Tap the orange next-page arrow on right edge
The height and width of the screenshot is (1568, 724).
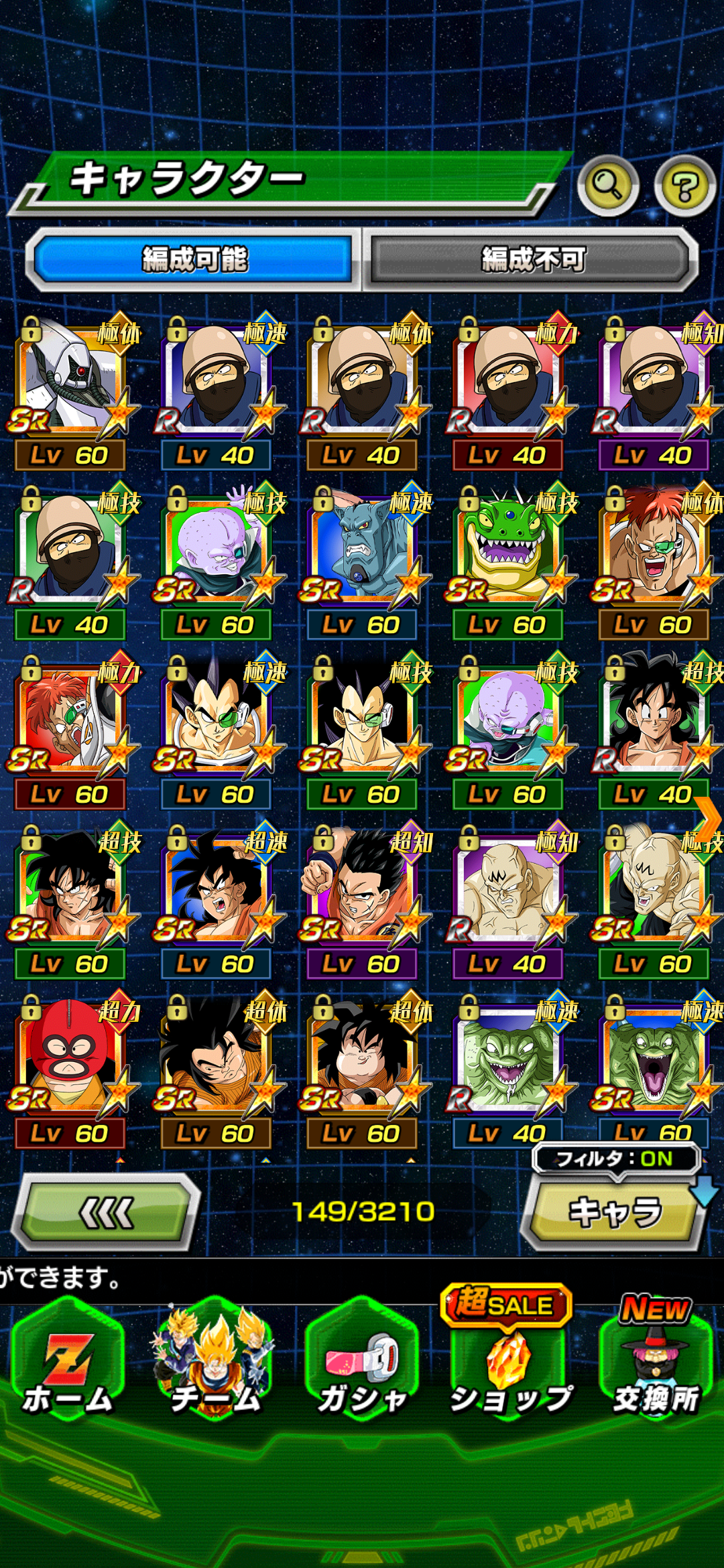click(x=709, y=818)
